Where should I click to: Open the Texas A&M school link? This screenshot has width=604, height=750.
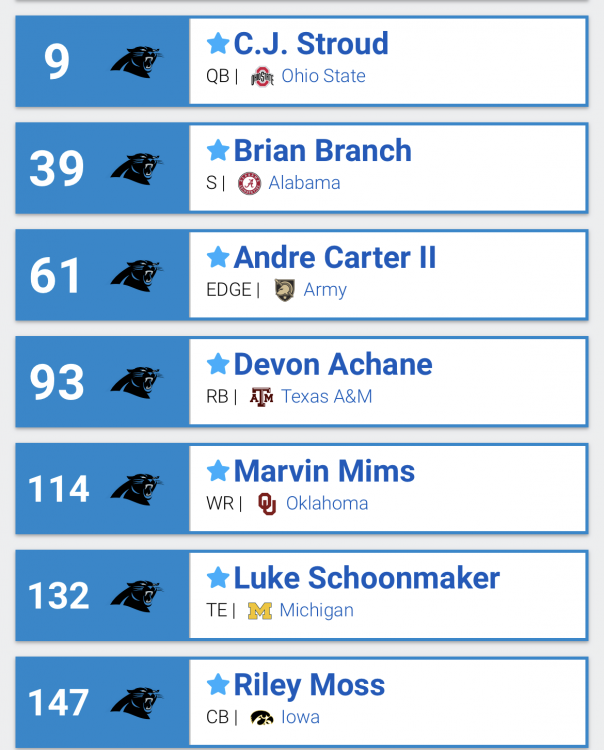pyautogui.click(x=326, y=397)
